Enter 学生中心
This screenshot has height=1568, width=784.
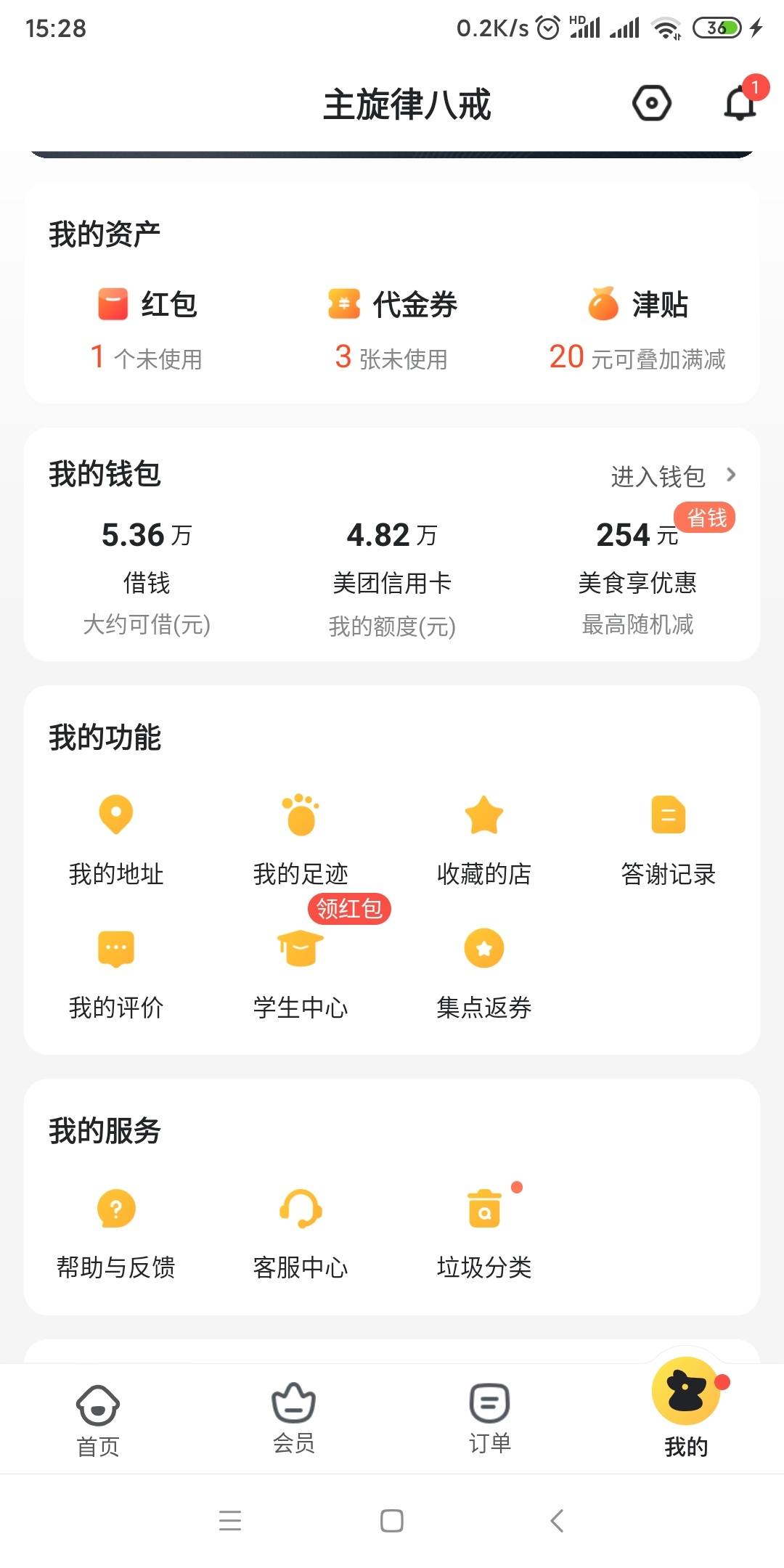point(301,974)
